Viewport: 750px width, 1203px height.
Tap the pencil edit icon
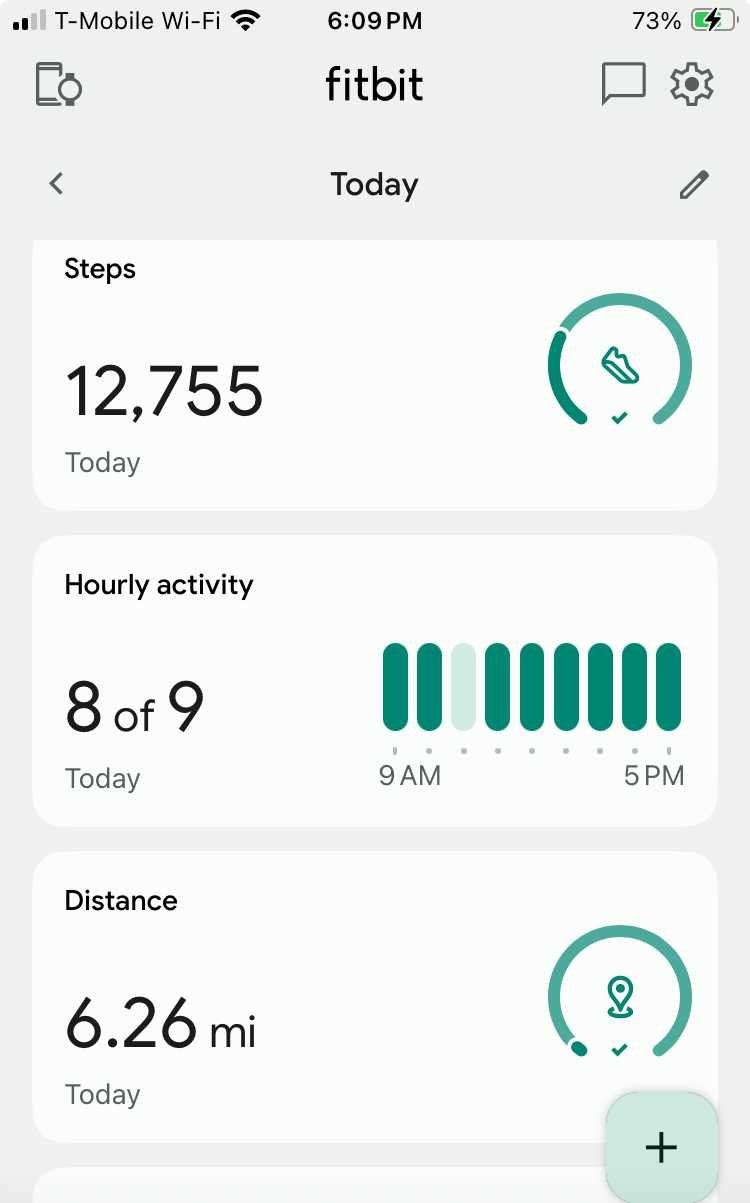pos(694,184)
